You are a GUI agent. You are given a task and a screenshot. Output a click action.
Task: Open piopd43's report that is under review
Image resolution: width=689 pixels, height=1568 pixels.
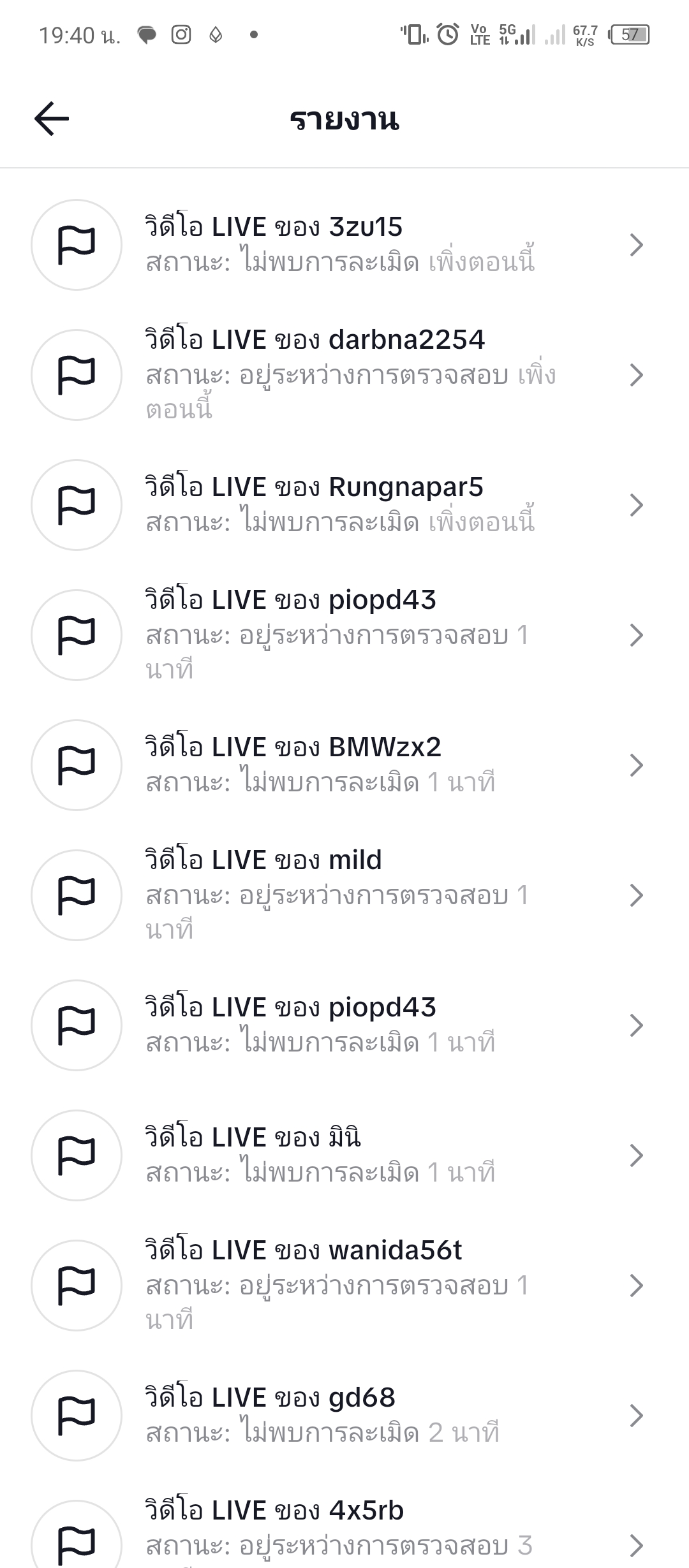344,635
